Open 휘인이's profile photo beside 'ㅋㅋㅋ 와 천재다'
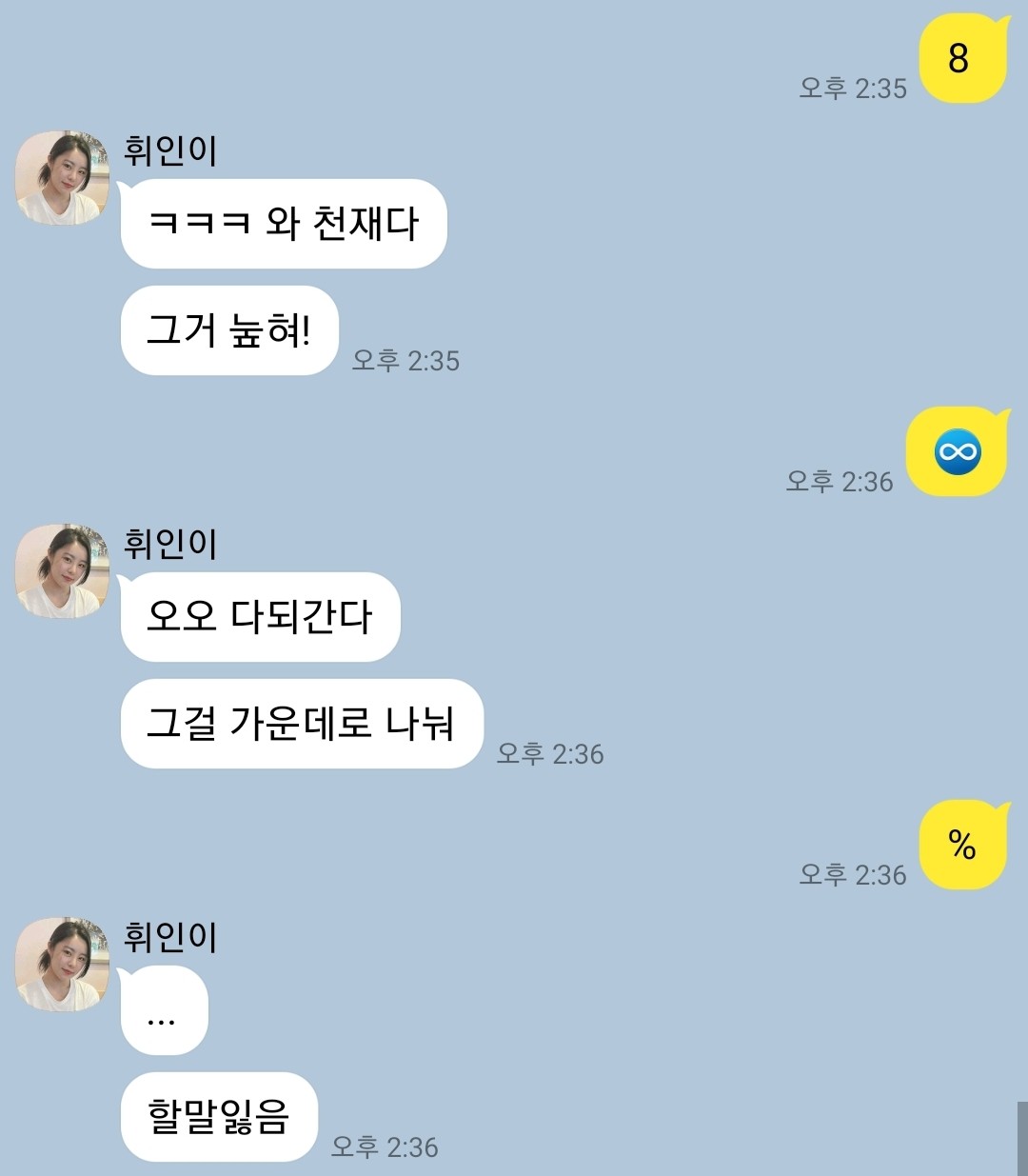The width and height of the screenshot is (1028, 1176). coord(63,178)
